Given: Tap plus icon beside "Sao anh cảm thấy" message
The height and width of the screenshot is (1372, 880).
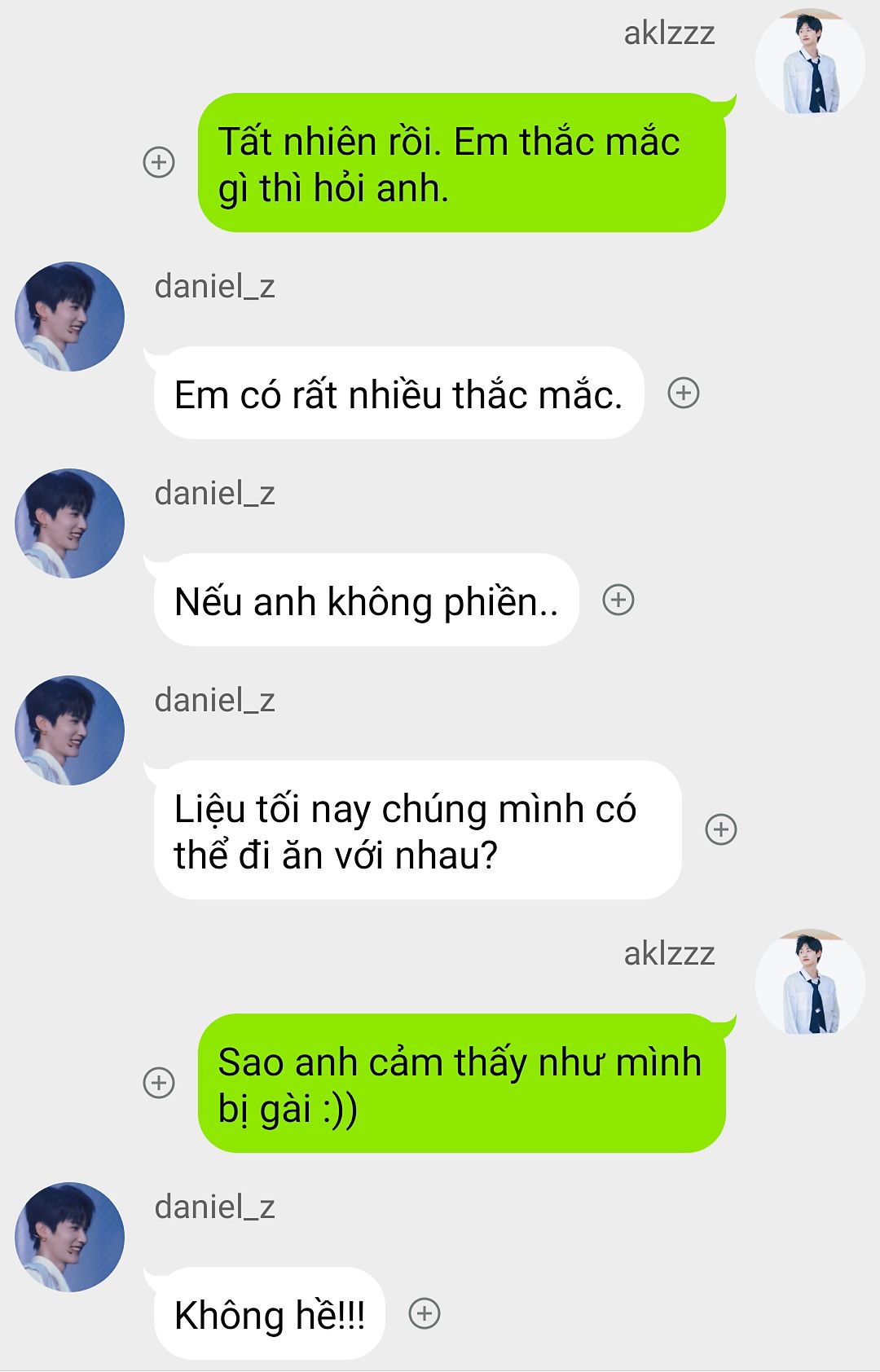Looking at the screenshot, I should (x=159, y=1083).
